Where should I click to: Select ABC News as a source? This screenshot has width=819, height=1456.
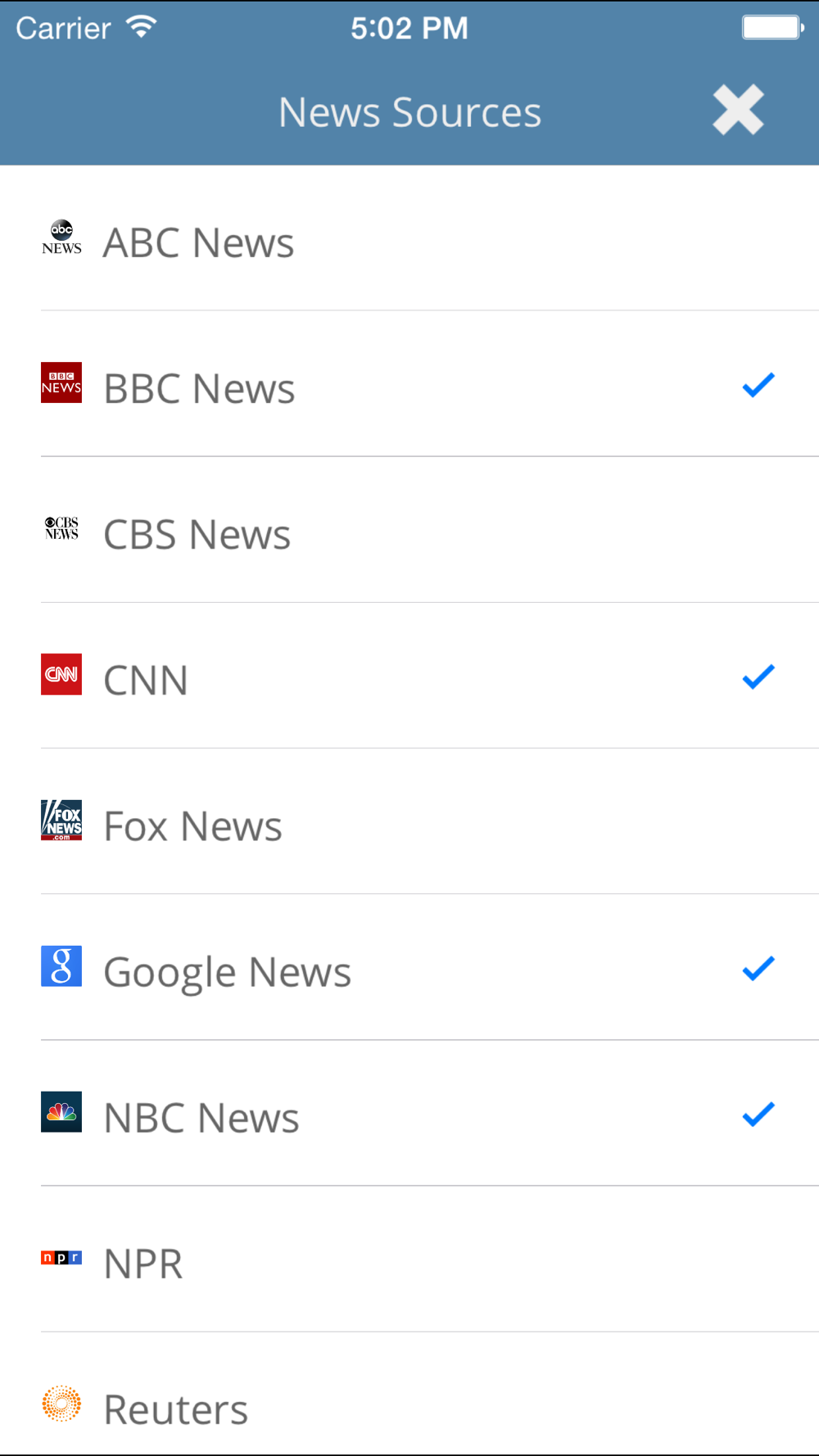(409, 238)
